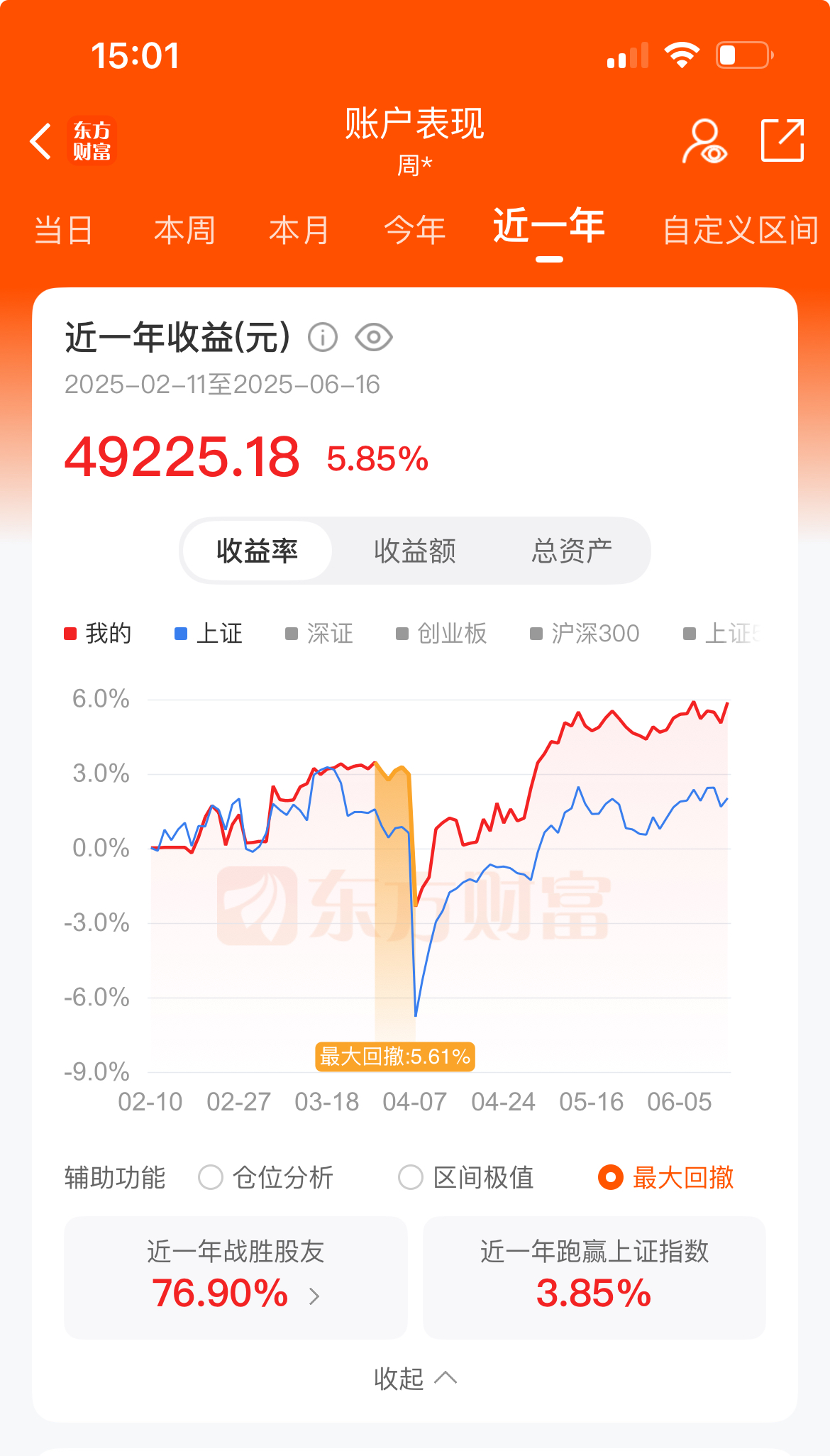The width and height of the screenshot is (830, 1456).
Task: Switch to the 本月 tab
Action: point(299,231)
